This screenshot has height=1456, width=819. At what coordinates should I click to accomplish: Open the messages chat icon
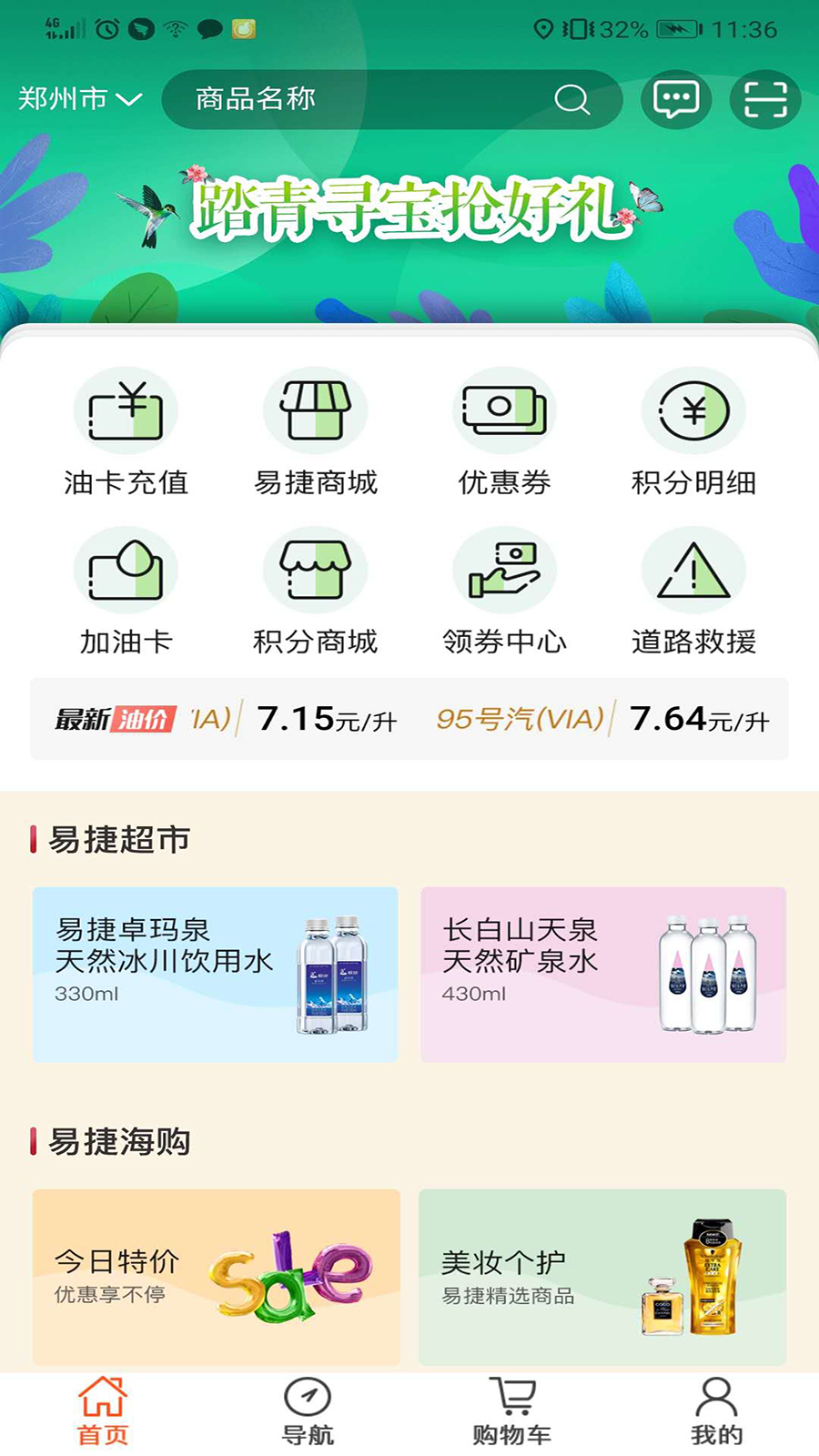(675, 99)
